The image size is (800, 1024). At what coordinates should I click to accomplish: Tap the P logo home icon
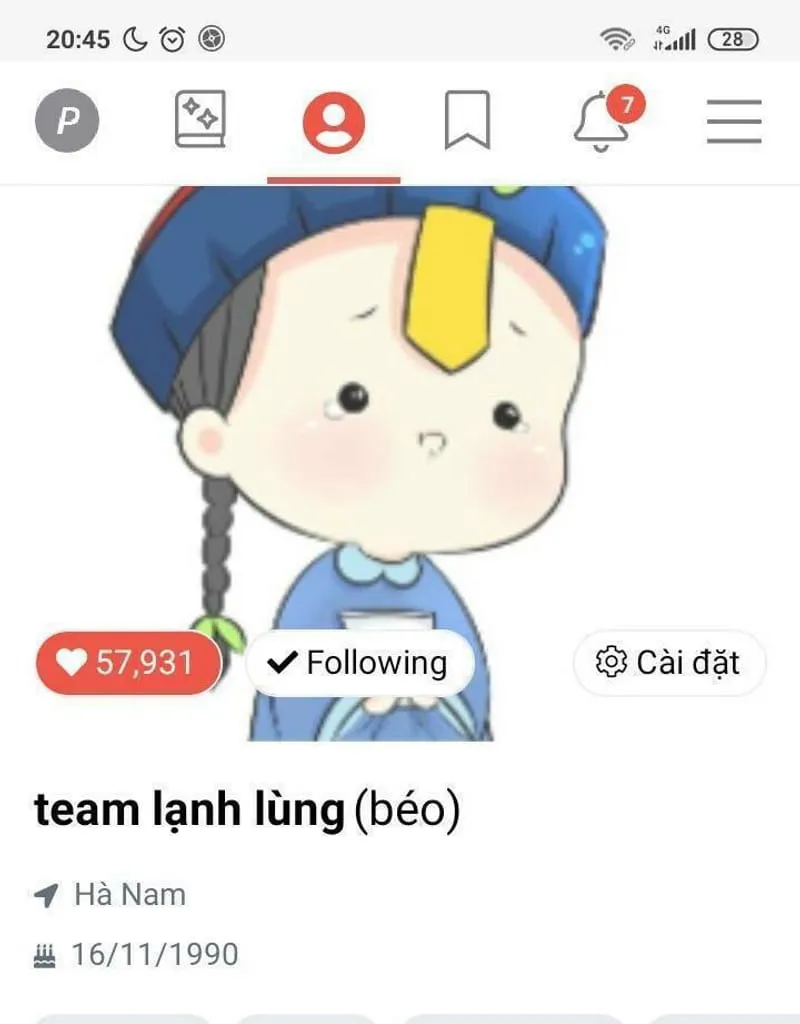click(67, 122)
